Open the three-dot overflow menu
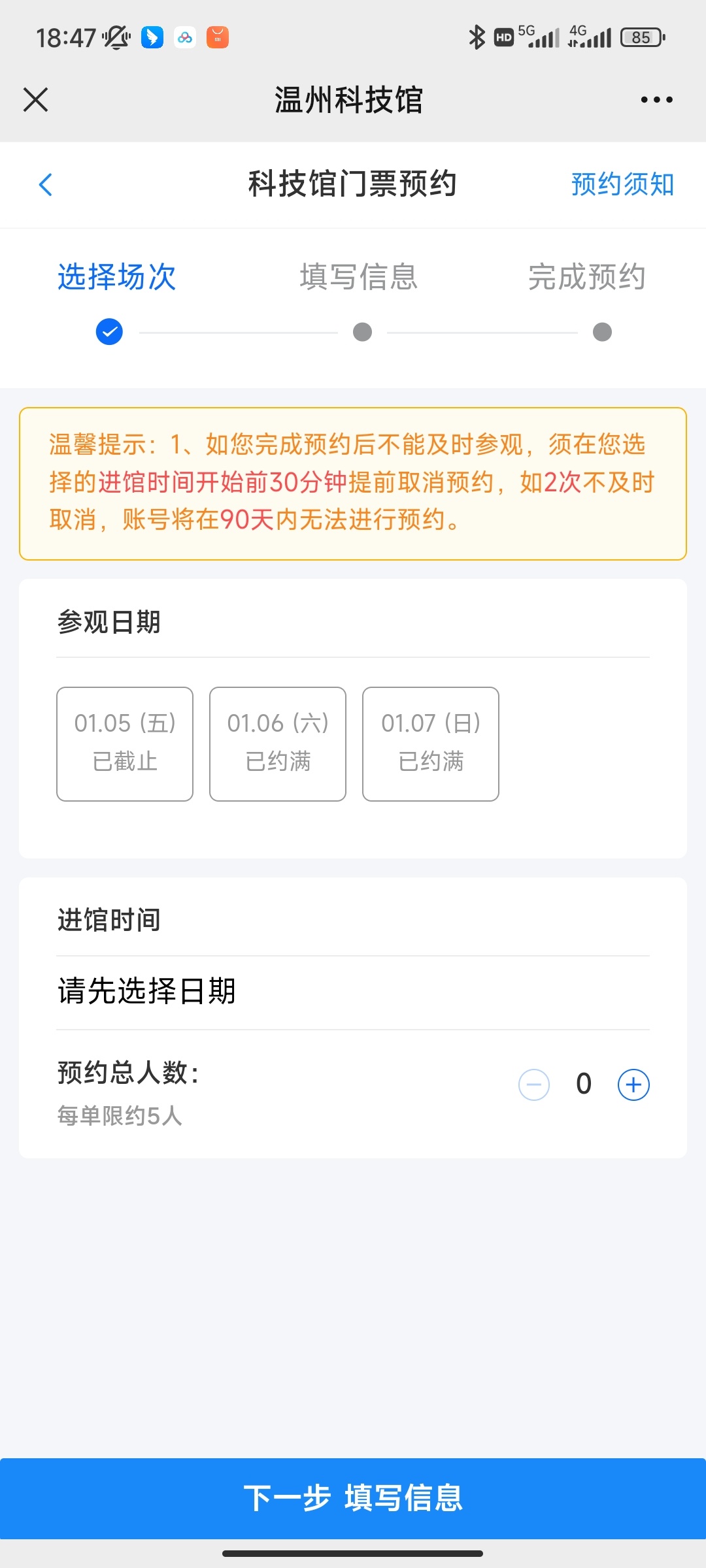Screen dimensions: 706x1568 click(x=656, y=100)
